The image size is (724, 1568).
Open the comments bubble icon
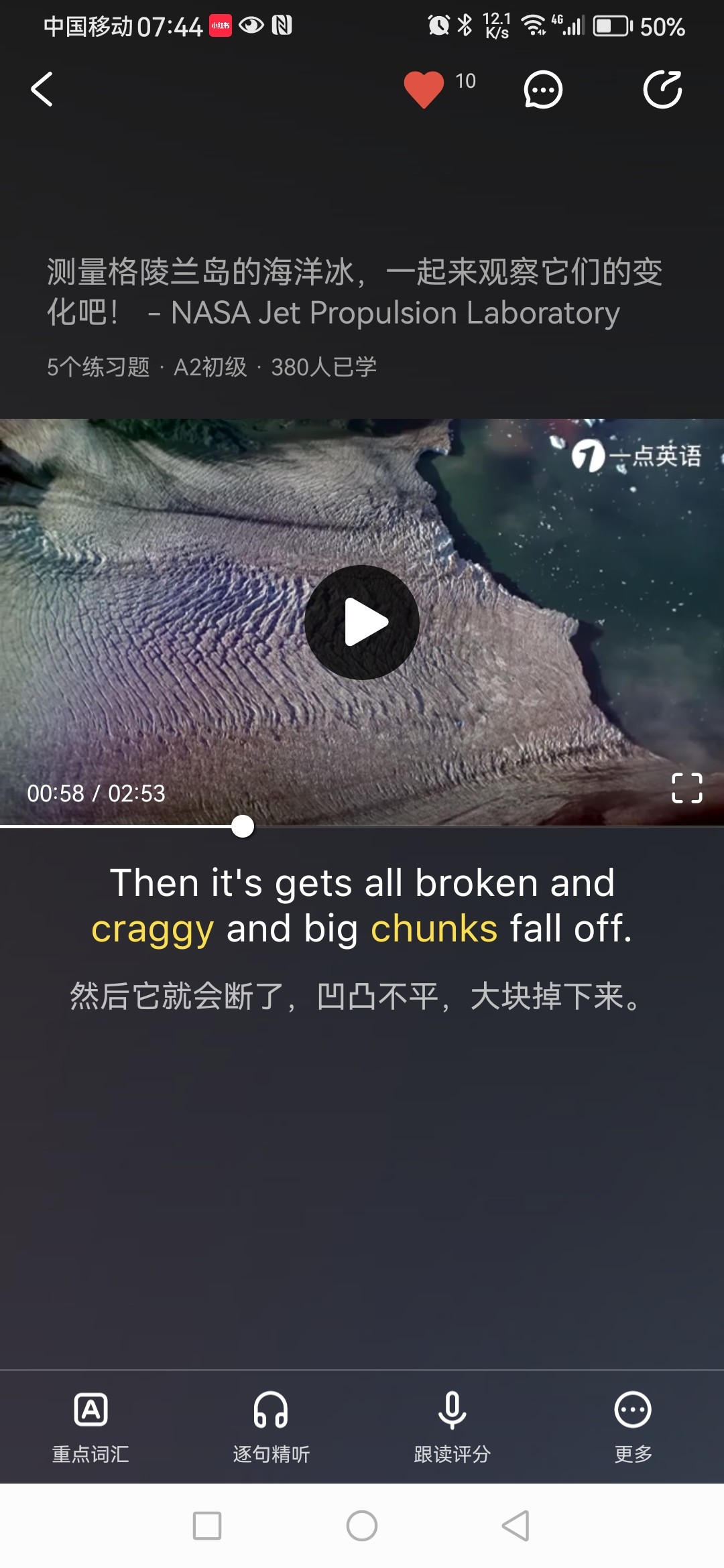click(542, 90)
